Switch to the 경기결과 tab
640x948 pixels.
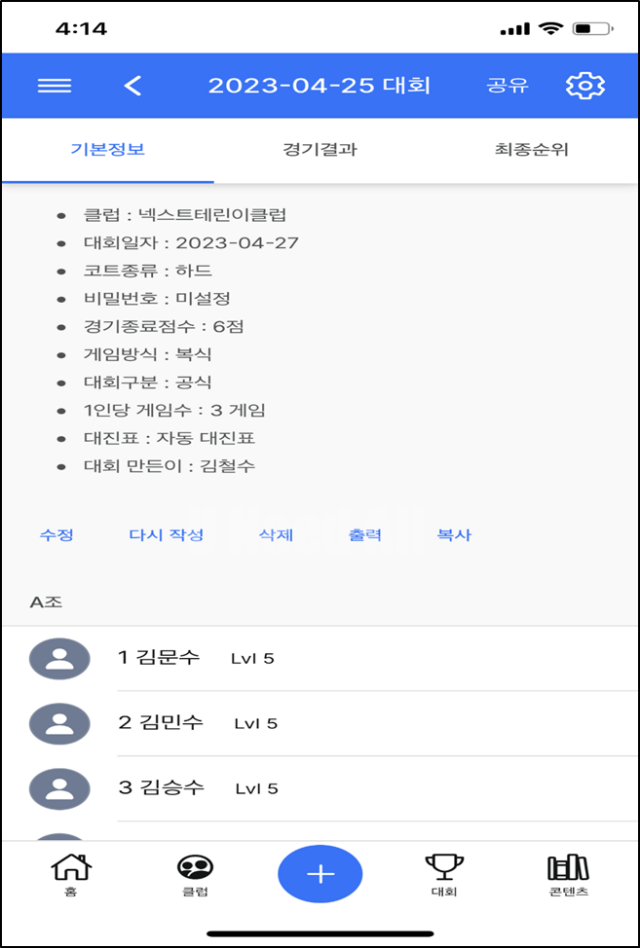pyautogui.click(x=320, y=150)
